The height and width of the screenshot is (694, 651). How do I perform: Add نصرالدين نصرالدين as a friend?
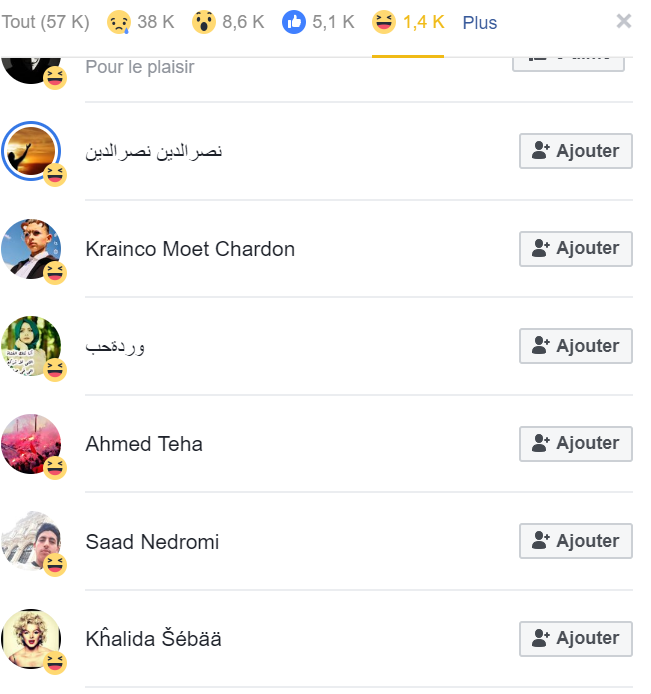[x=575, y=151]
